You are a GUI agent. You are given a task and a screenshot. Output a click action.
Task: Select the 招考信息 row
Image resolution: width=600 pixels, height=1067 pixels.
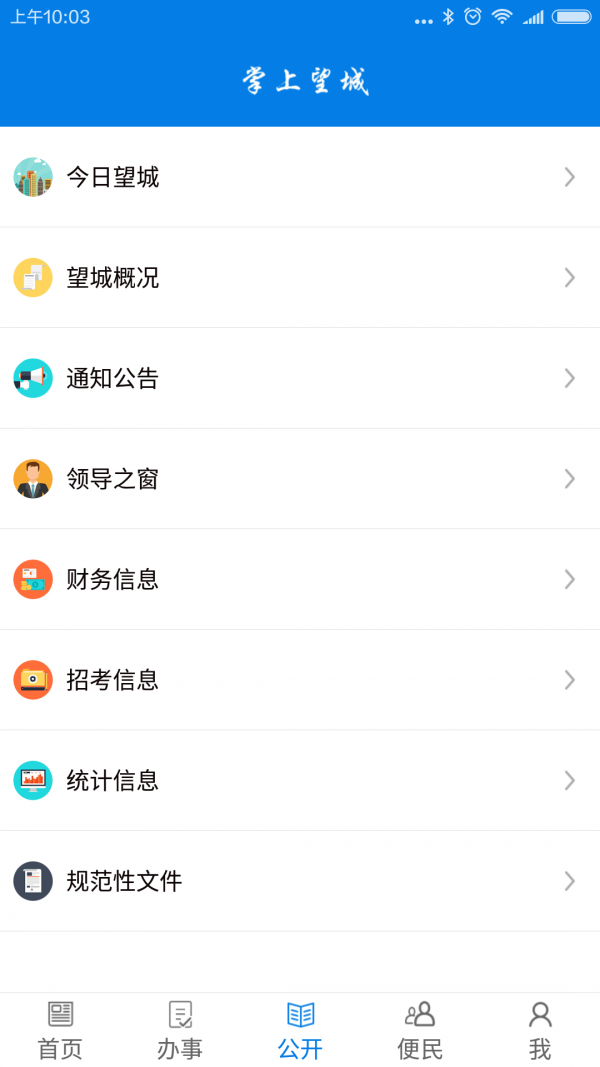pyautogui.click(x=300, y=680)
